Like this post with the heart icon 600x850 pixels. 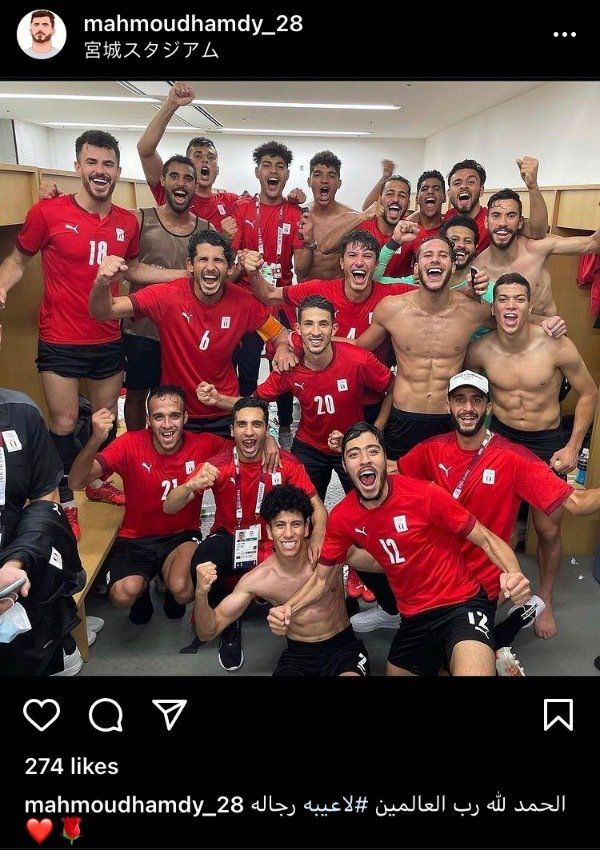(41, 714)
